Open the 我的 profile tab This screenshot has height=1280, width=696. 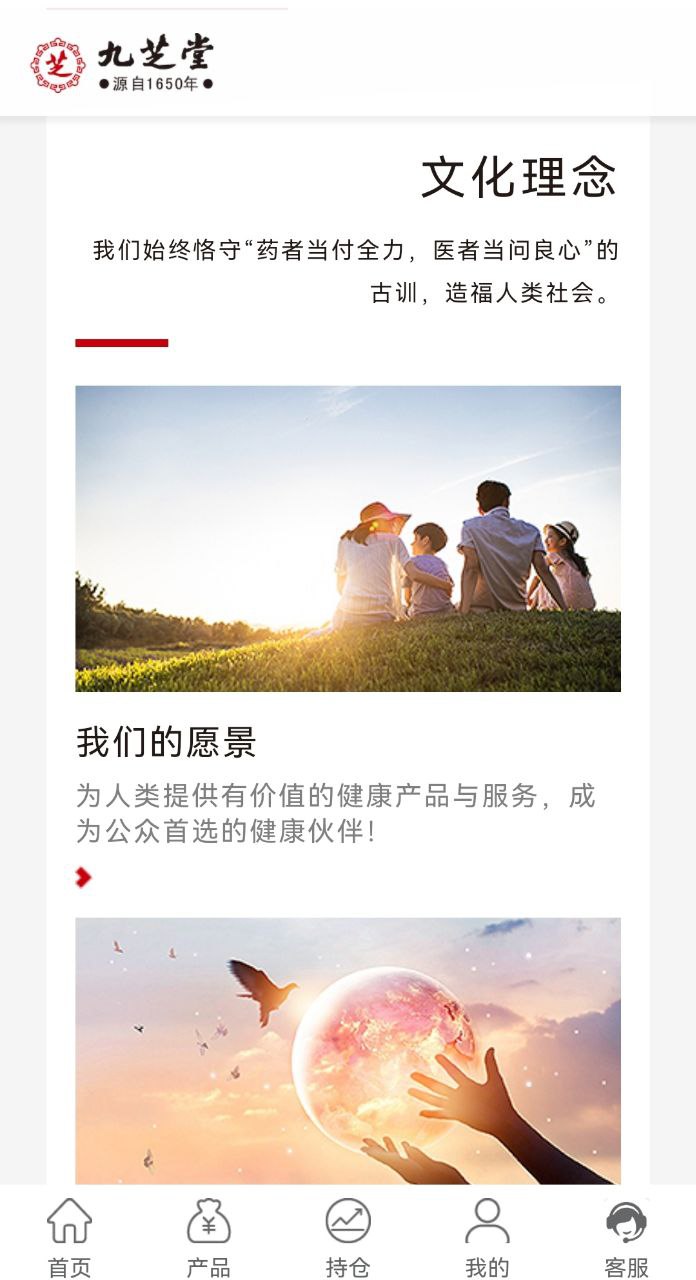[x=487, y=1236]
